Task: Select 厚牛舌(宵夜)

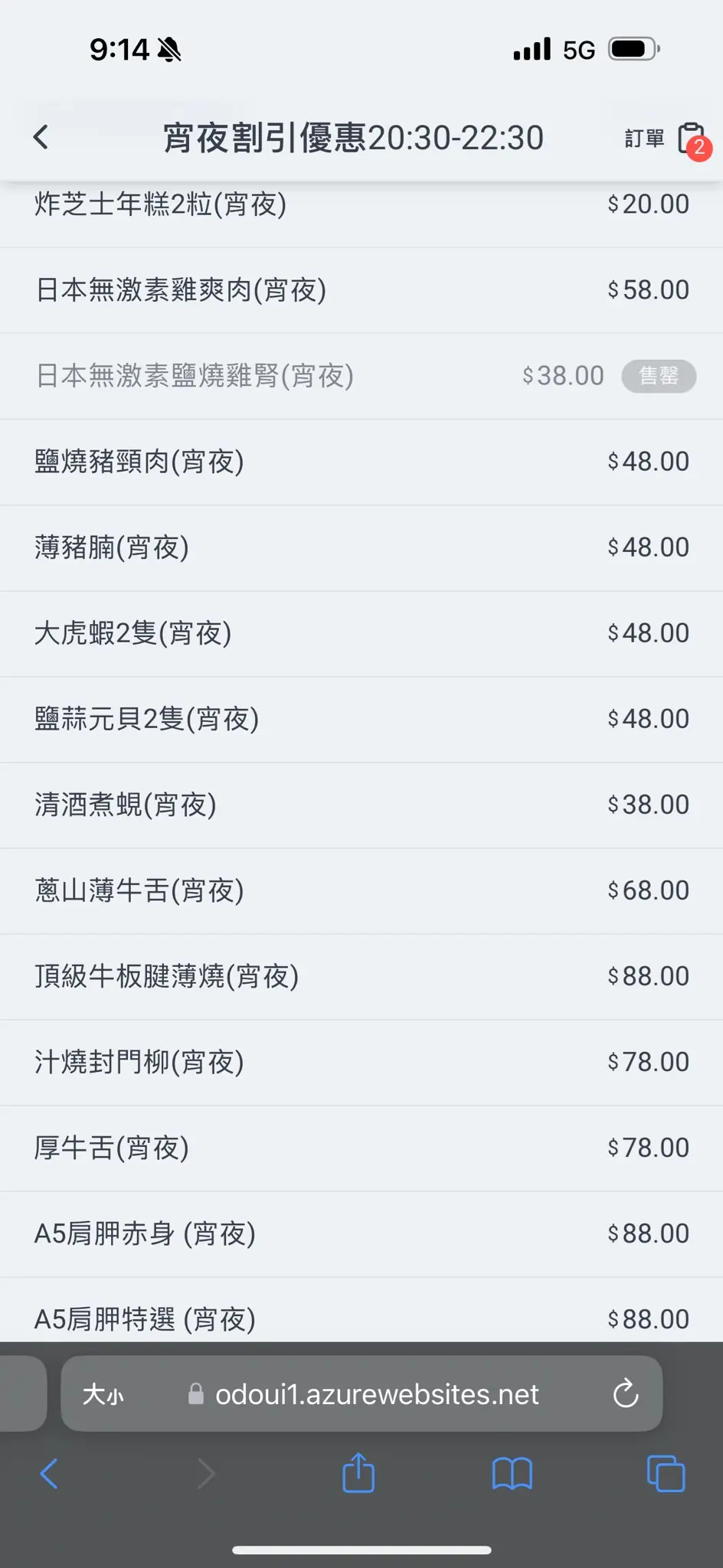Action: [361, 1148]
